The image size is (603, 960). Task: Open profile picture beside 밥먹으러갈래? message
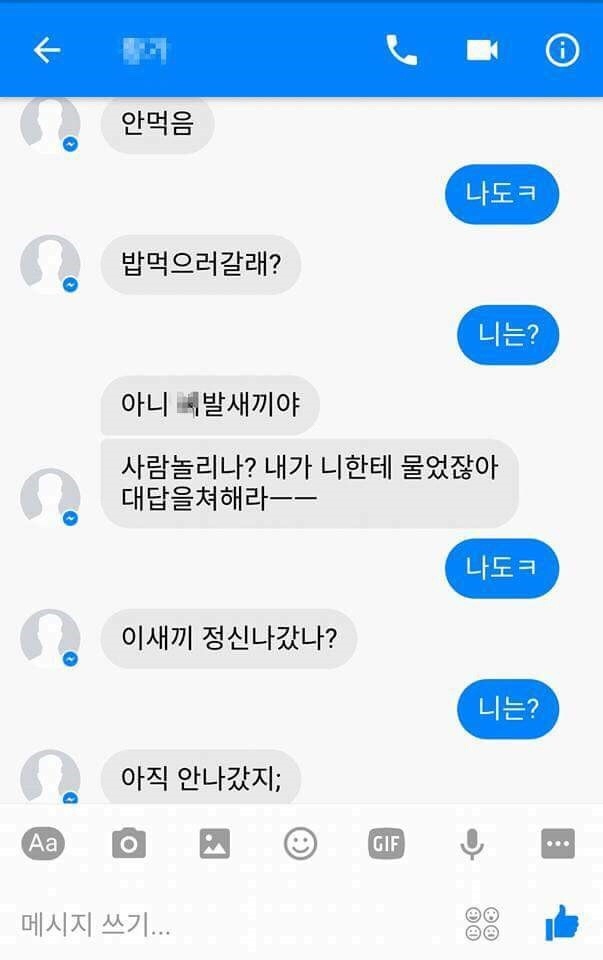coord(50,265)
